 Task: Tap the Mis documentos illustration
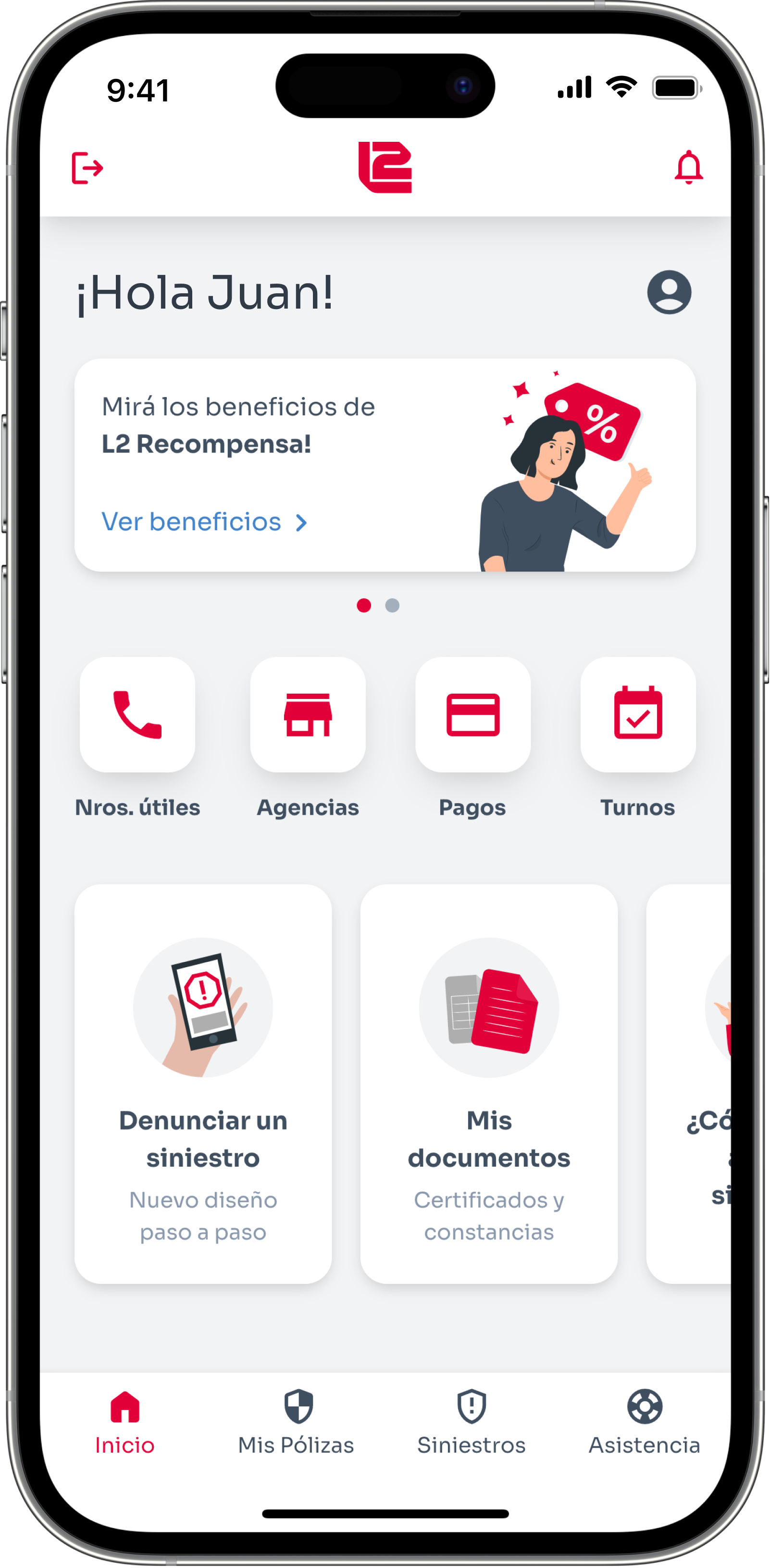click(x=489, y=1008)
